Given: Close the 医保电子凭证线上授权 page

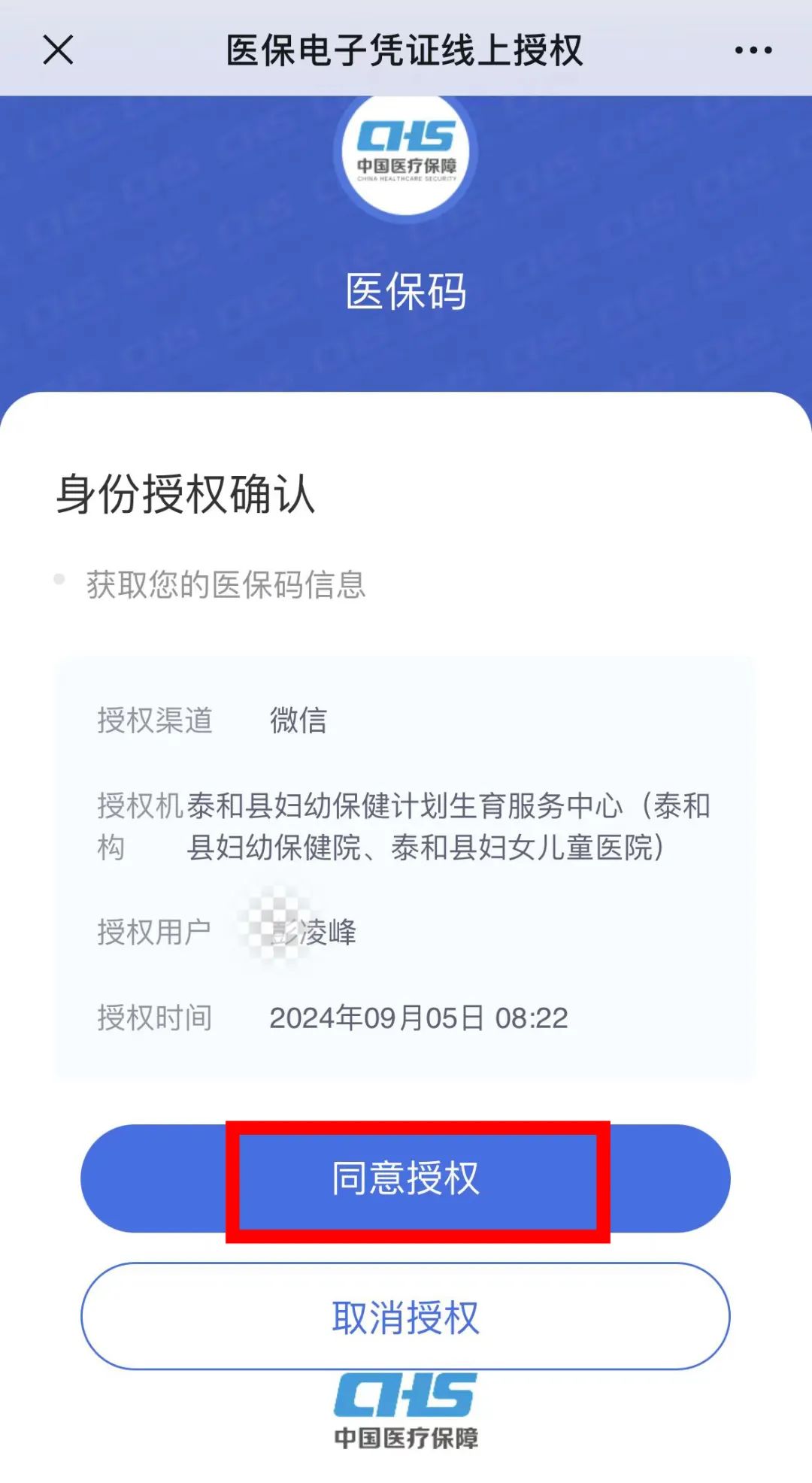Looking at the screenshot, I should click(x=58, y=50).
